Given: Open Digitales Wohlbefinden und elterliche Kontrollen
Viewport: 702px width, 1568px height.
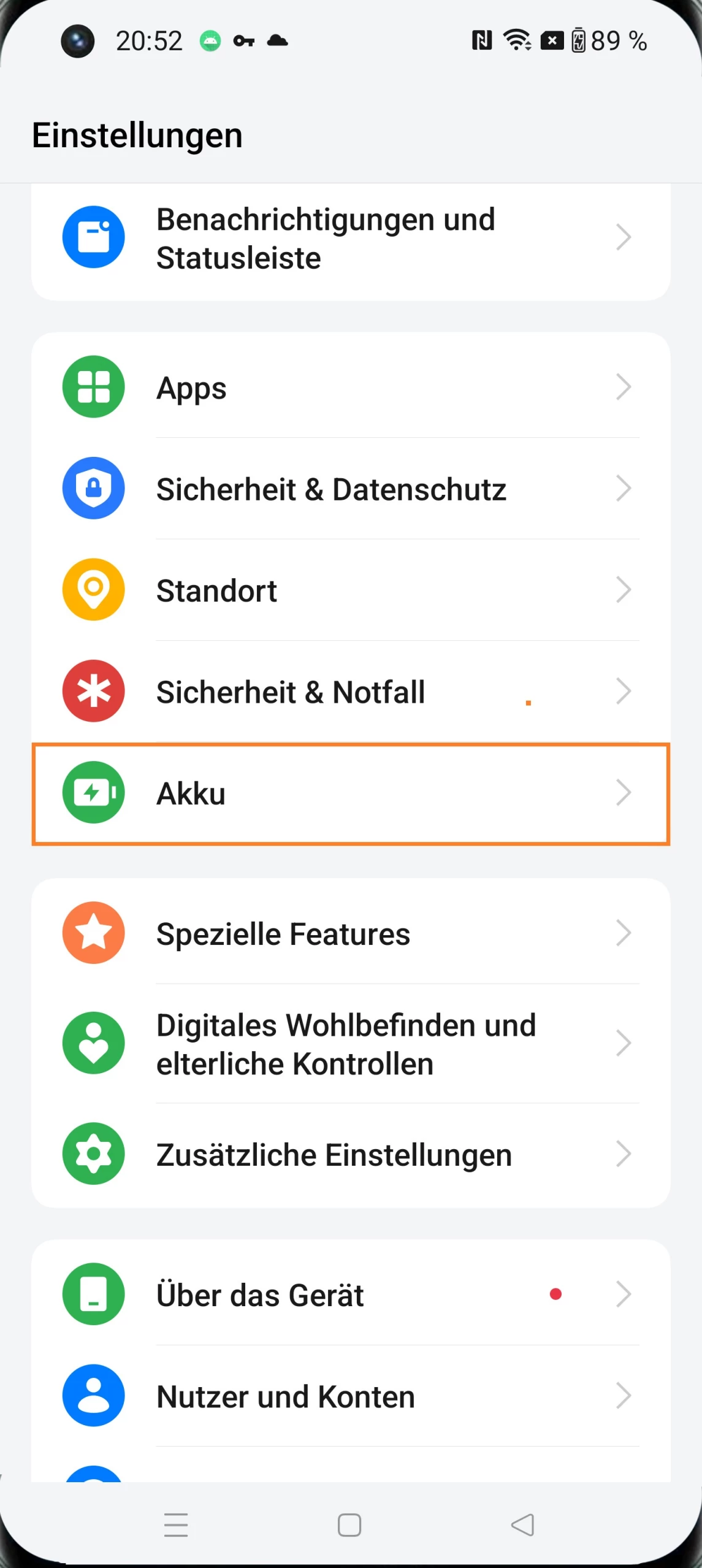Looking at the screenshot, I should [x=349, y=1044].
